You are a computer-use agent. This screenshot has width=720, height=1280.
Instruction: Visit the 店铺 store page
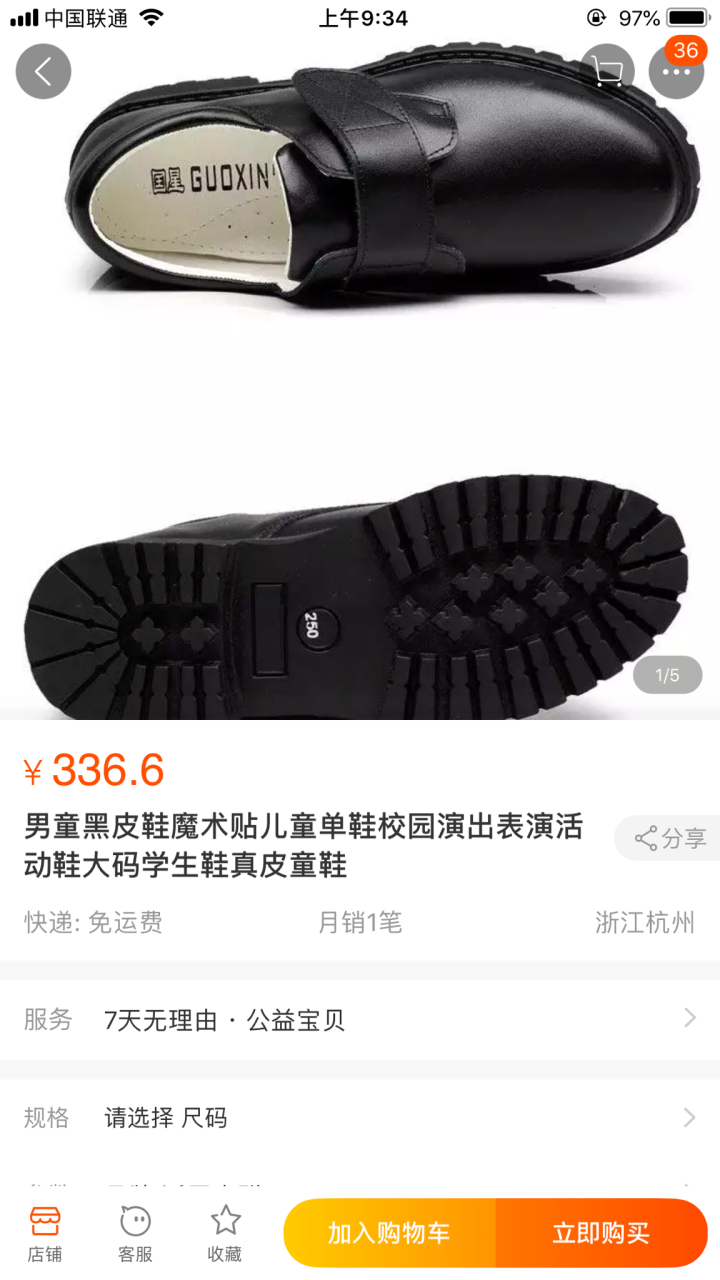(44, 1234)
